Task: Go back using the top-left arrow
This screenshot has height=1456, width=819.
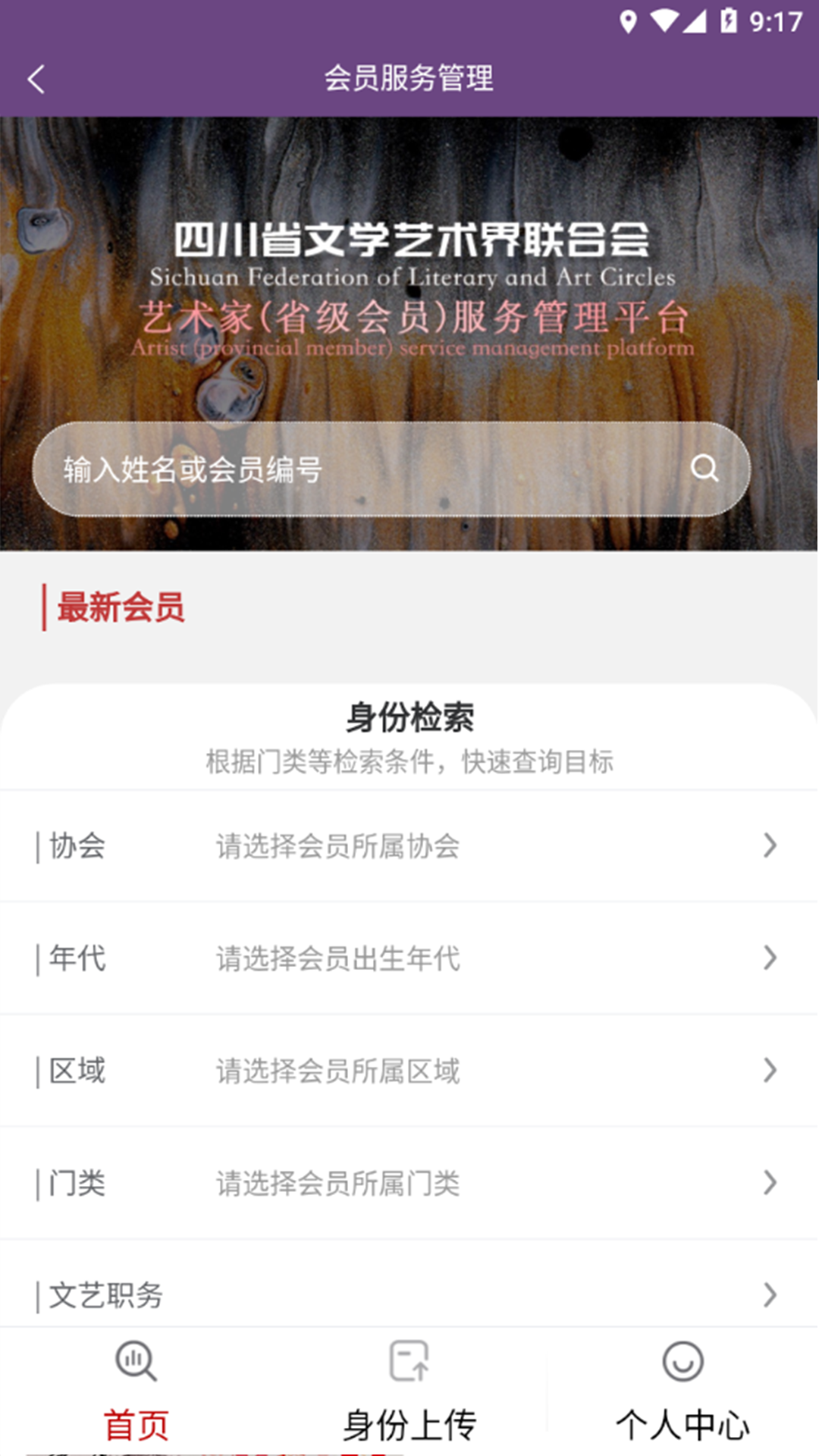Action: point(36,79)
